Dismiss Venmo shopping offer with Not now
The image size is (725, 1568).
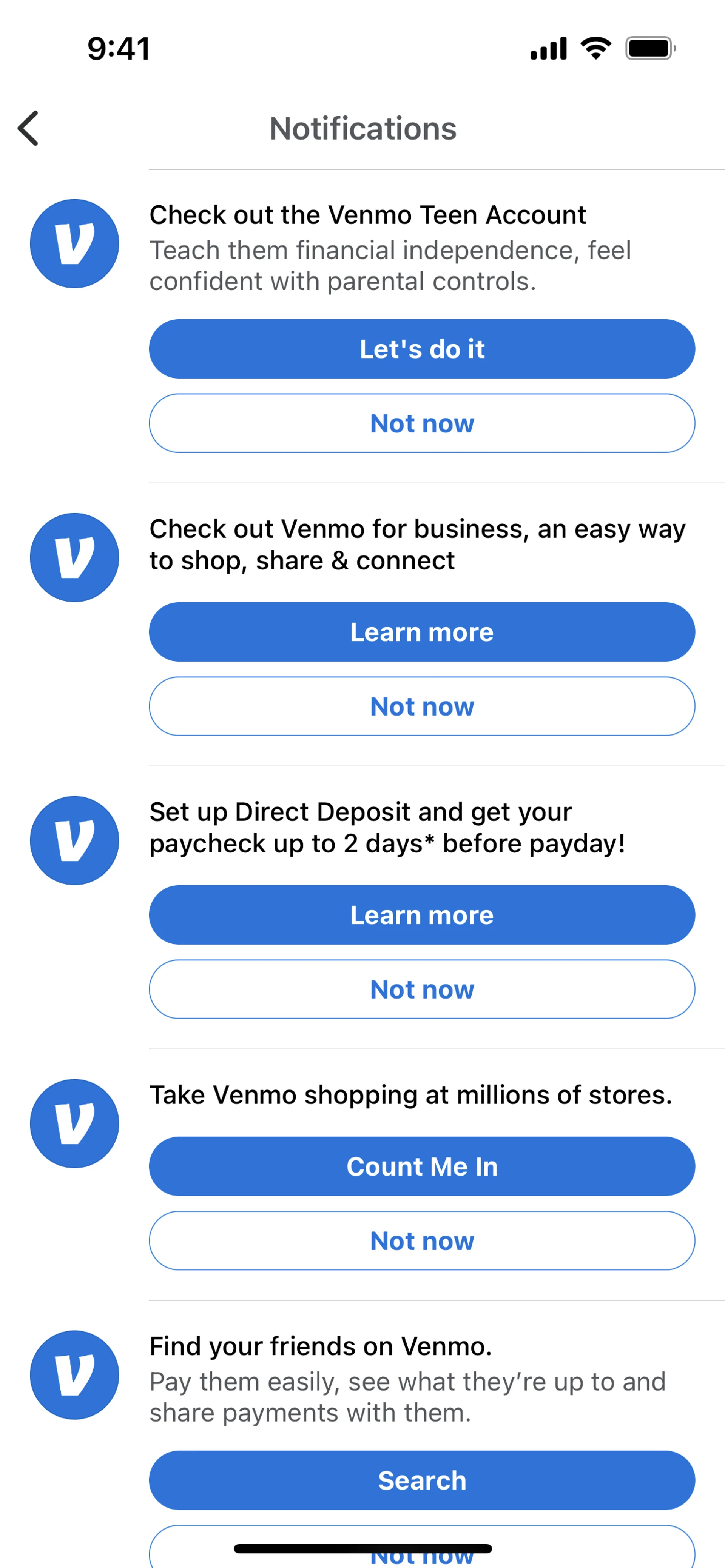422,1240
